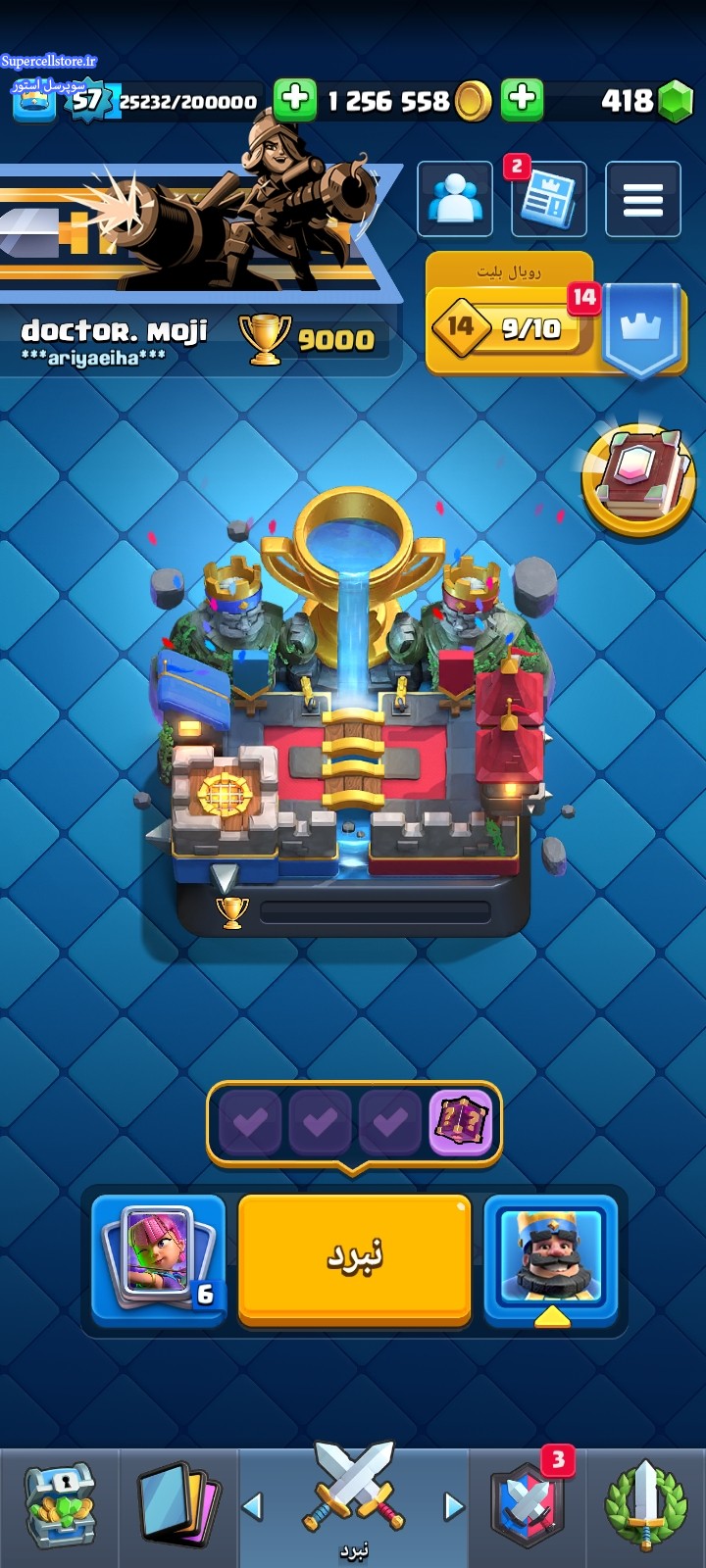Switch to the Cards collection tab

pos(178,1507)
